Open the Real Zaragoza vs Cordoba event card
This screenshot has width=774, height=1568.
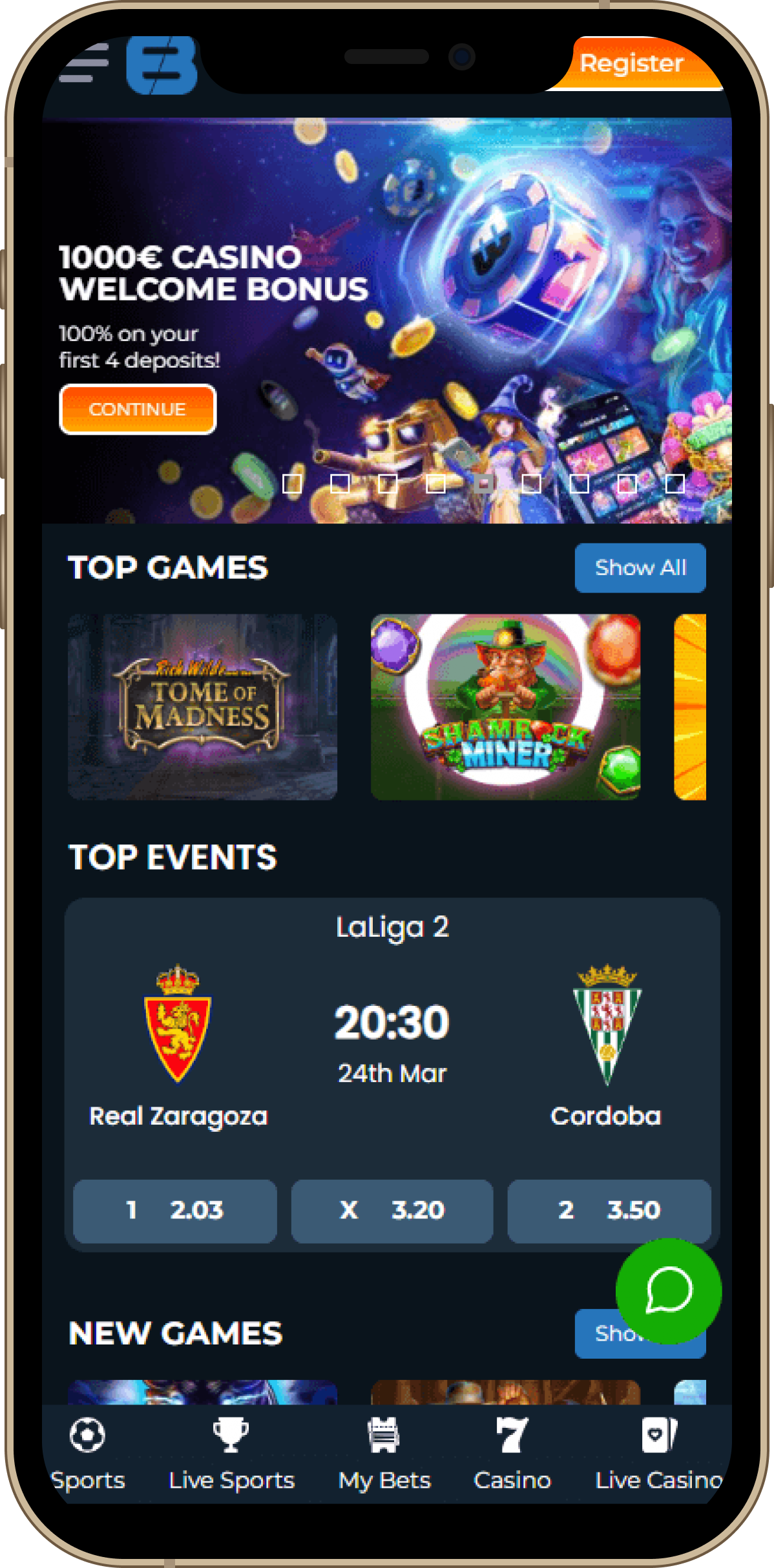(392, 1034)
